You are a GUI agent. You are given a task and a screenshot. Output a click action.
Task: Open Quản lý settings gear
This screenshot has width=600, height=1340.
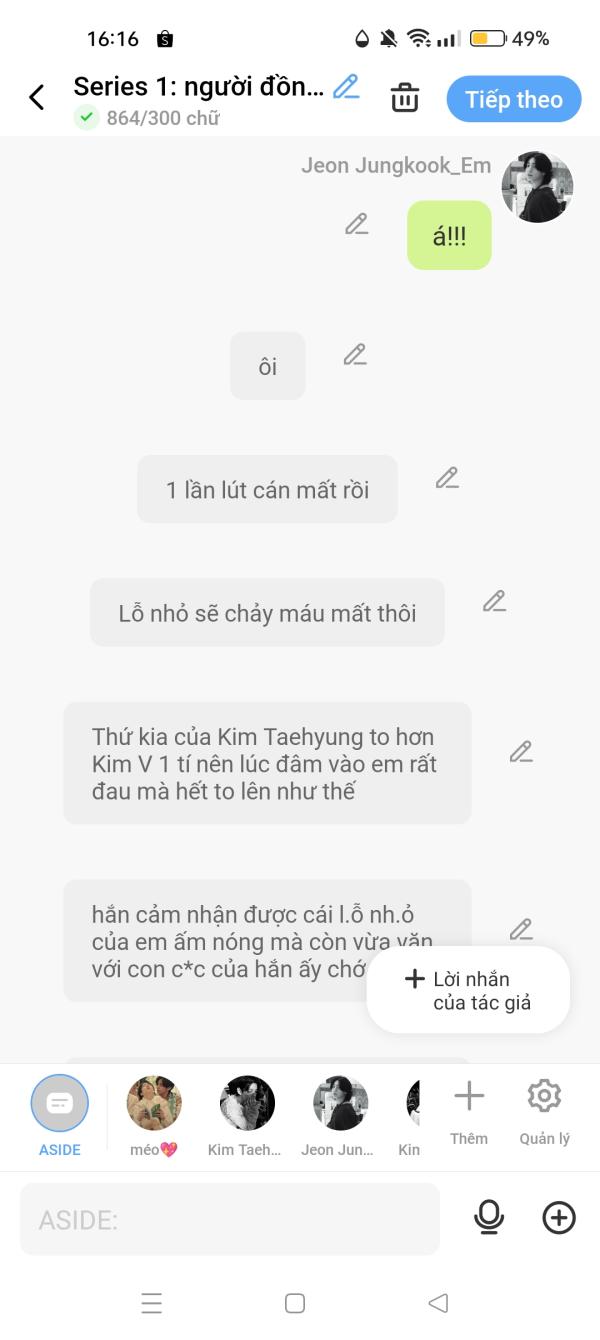tap(544, 1112)
